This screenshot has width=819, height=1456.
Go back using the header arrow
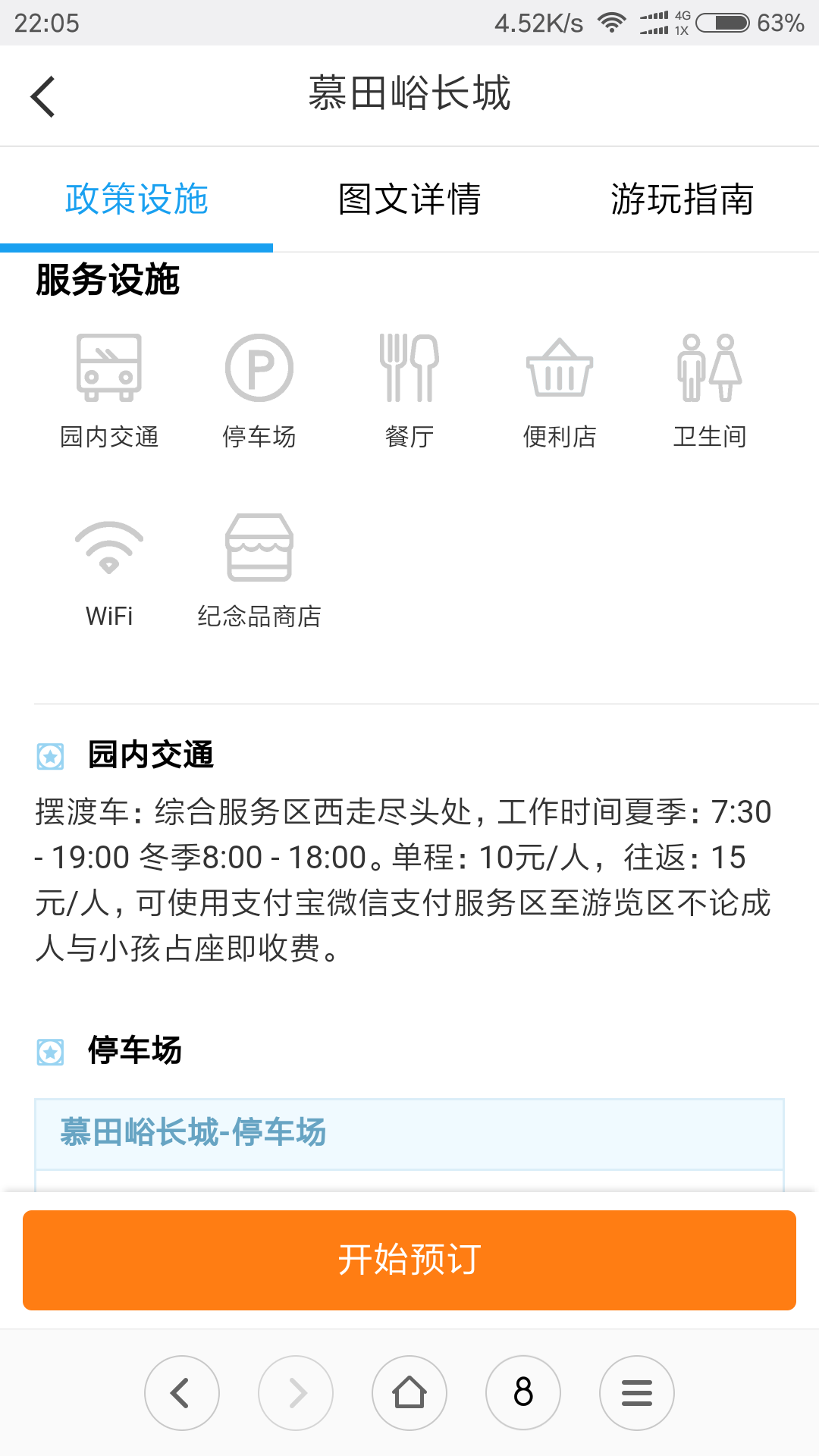[x=43, y=96]
